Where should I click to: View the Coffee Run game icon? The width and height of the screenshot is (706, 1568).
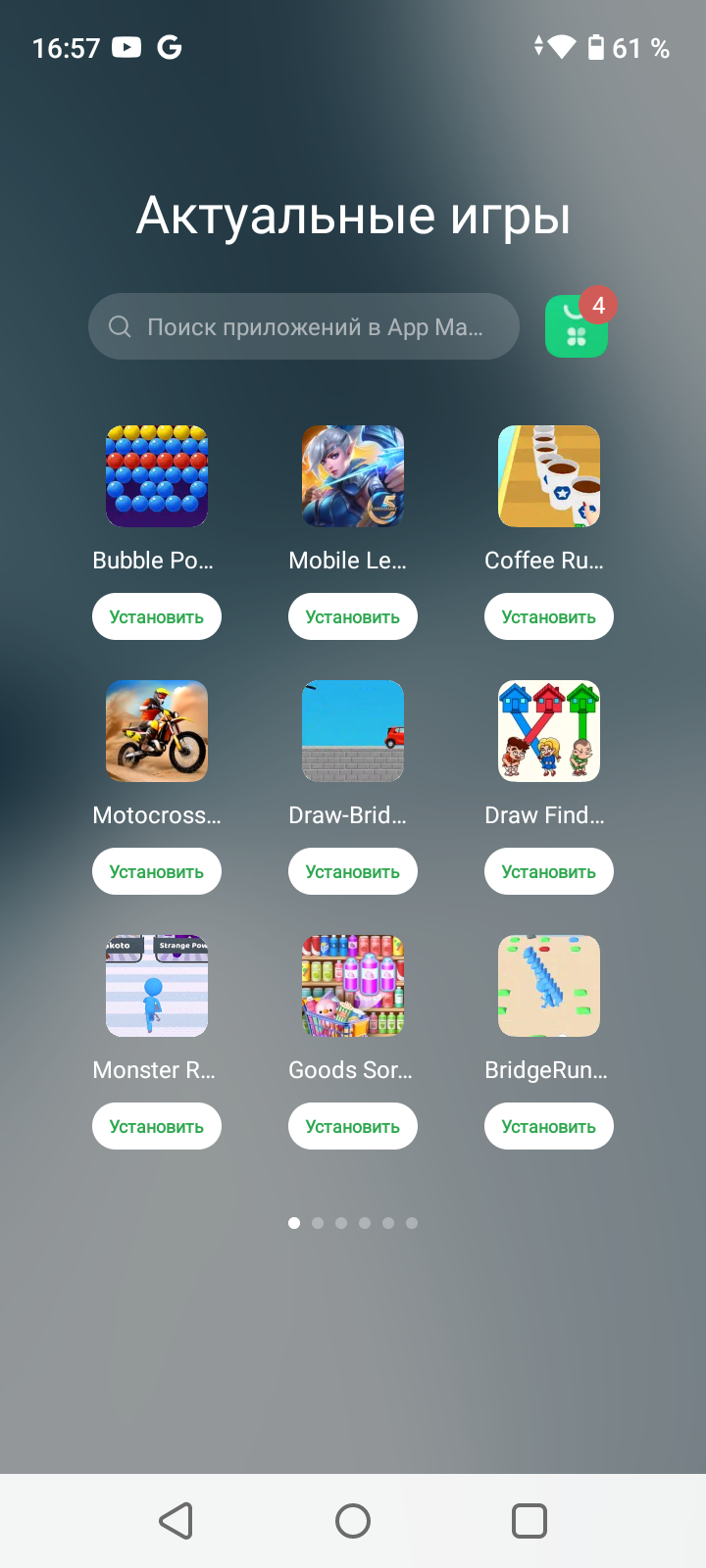pyautogui.click(x=549, y=476)
